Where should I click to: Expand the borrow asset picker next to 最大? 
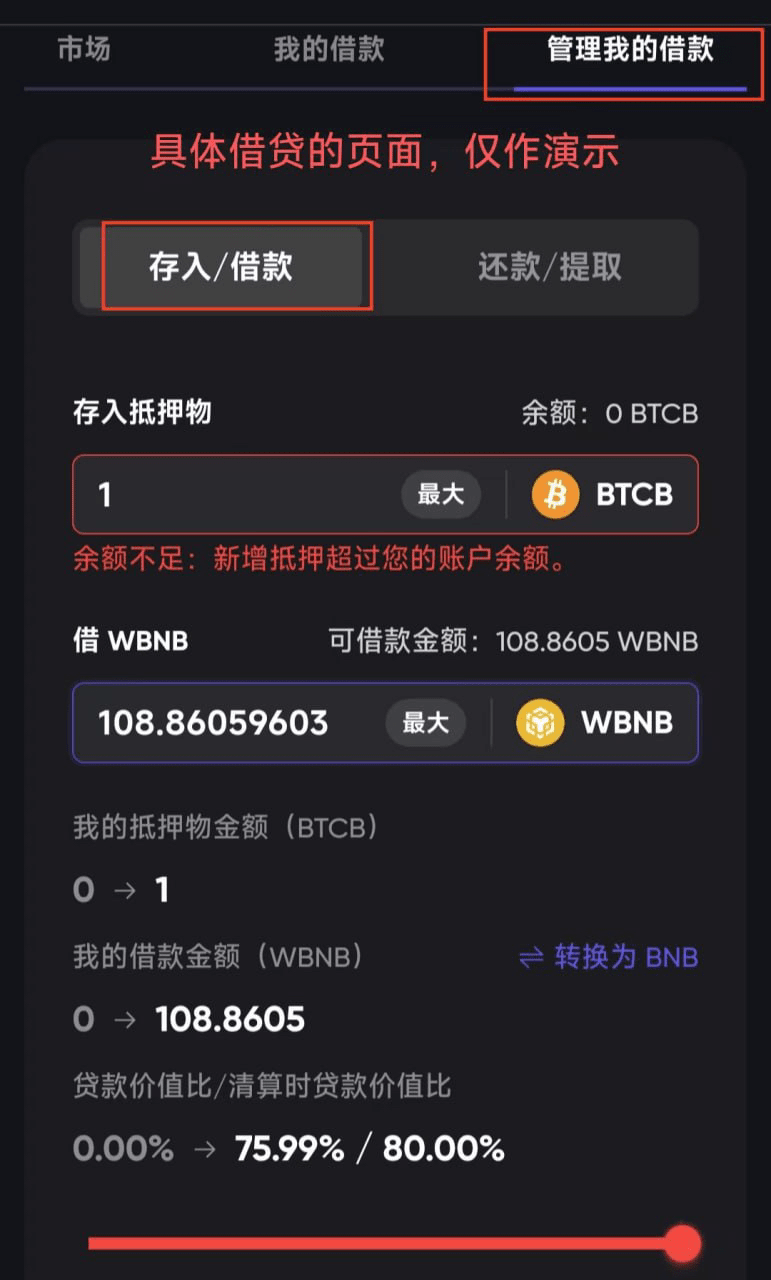click(592, 723)
